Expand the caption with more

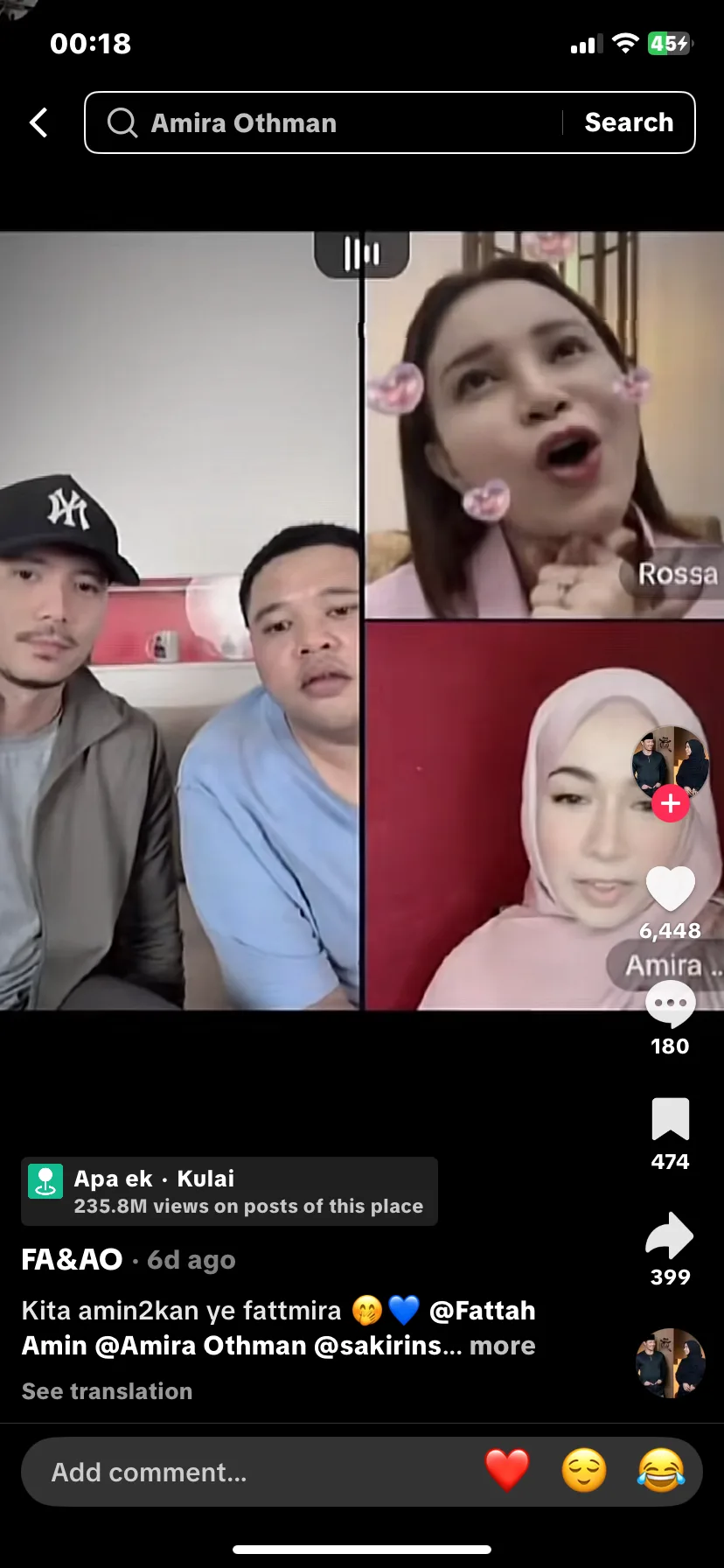click(502, 1346)
